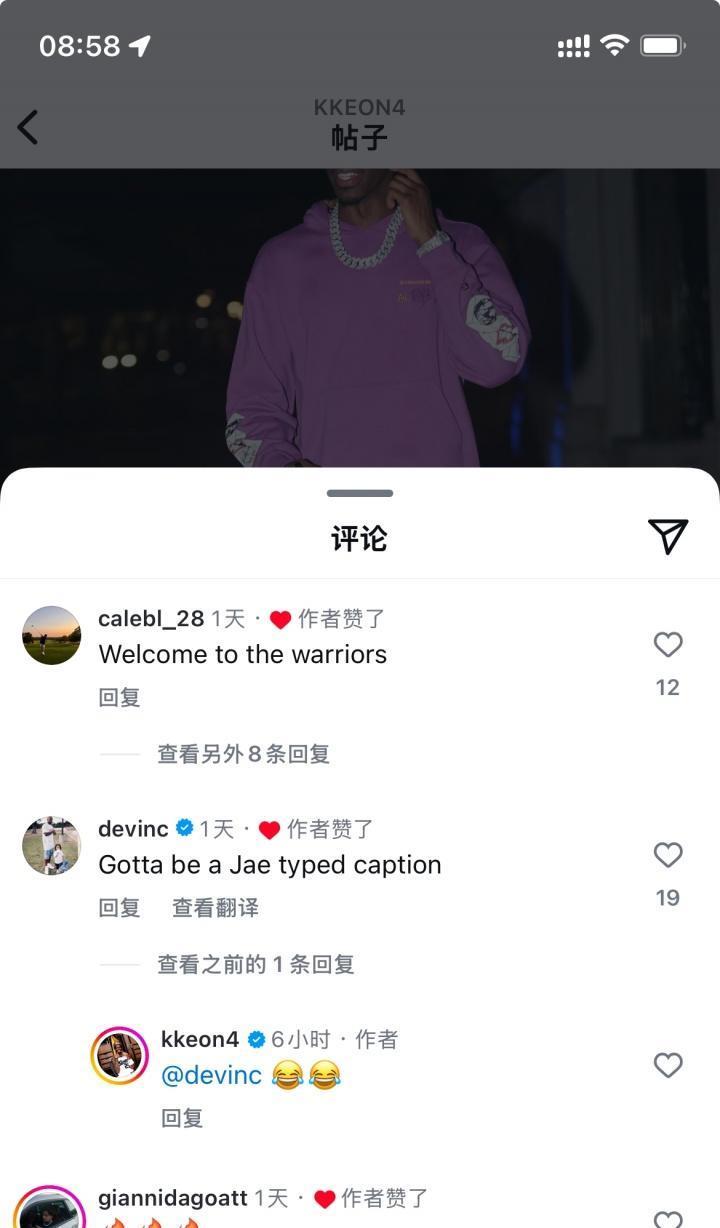Expand the 8 more replies under calebl_28

243,754
